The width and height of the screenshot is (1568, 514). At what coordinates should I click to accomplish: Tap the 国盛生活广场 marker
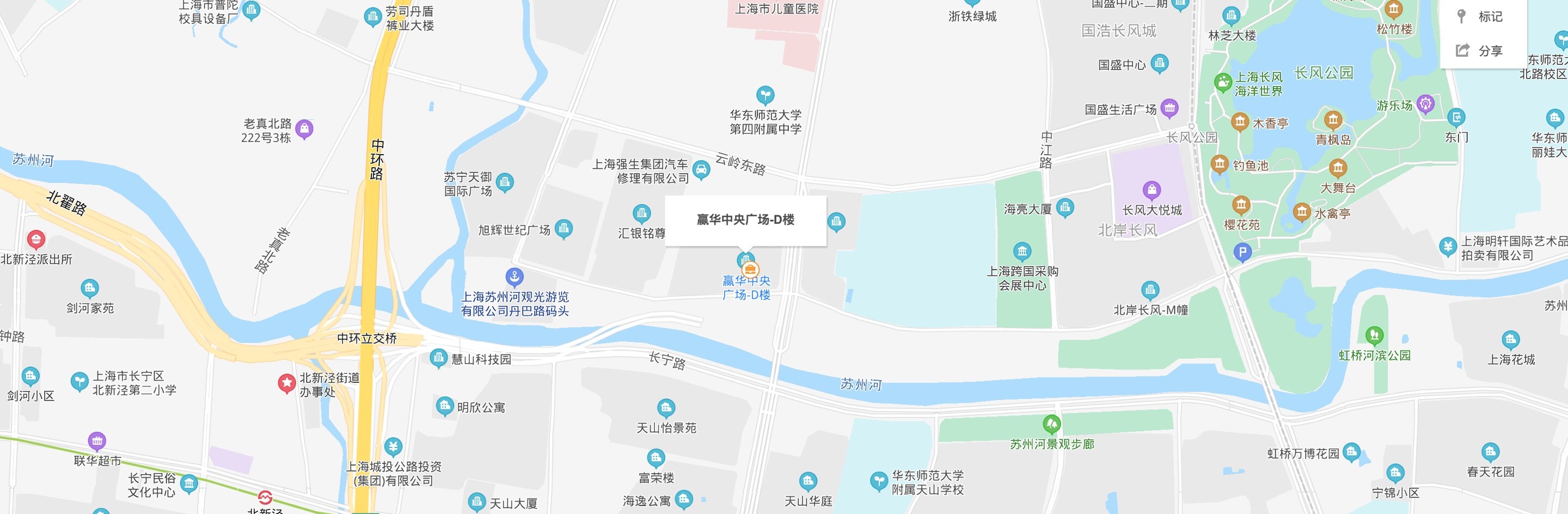(x=1169, y=108)
